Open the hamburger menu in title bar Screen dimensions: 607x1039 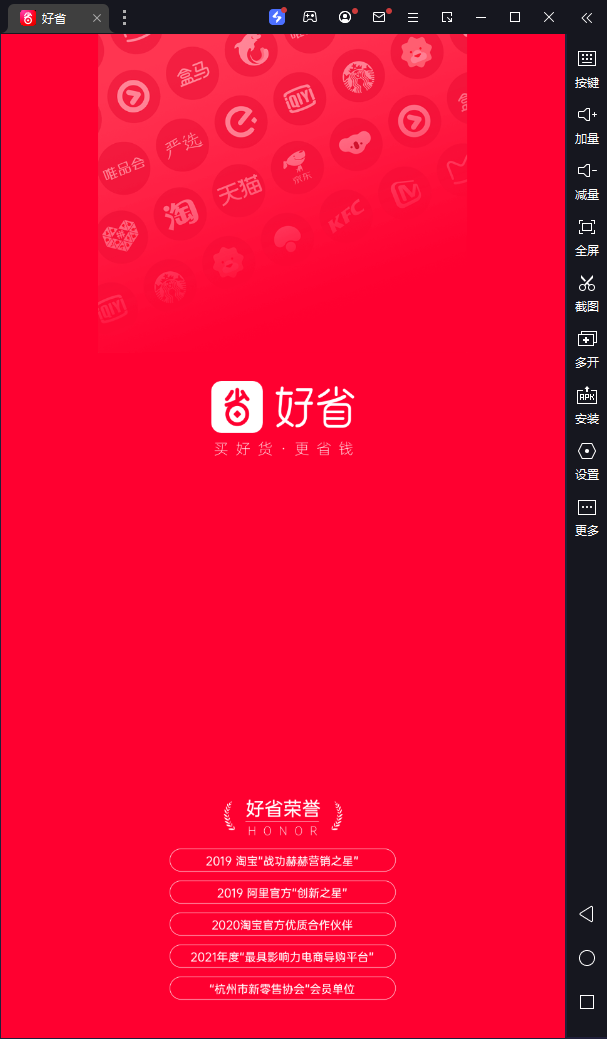[x=413, y=17]
